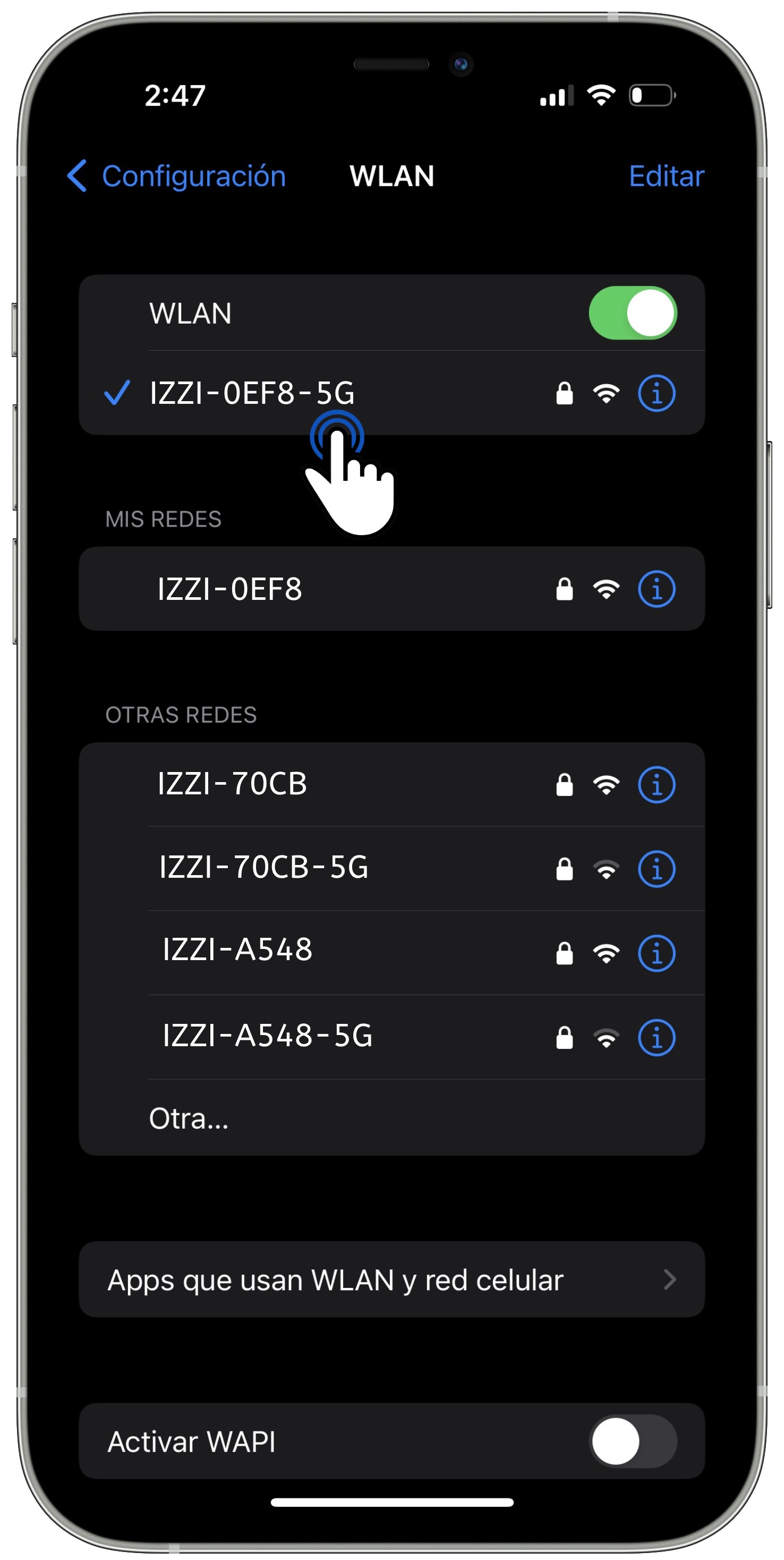
Task: Select the IZZI-0EF8 network
Action: click(x=230, y=589)
